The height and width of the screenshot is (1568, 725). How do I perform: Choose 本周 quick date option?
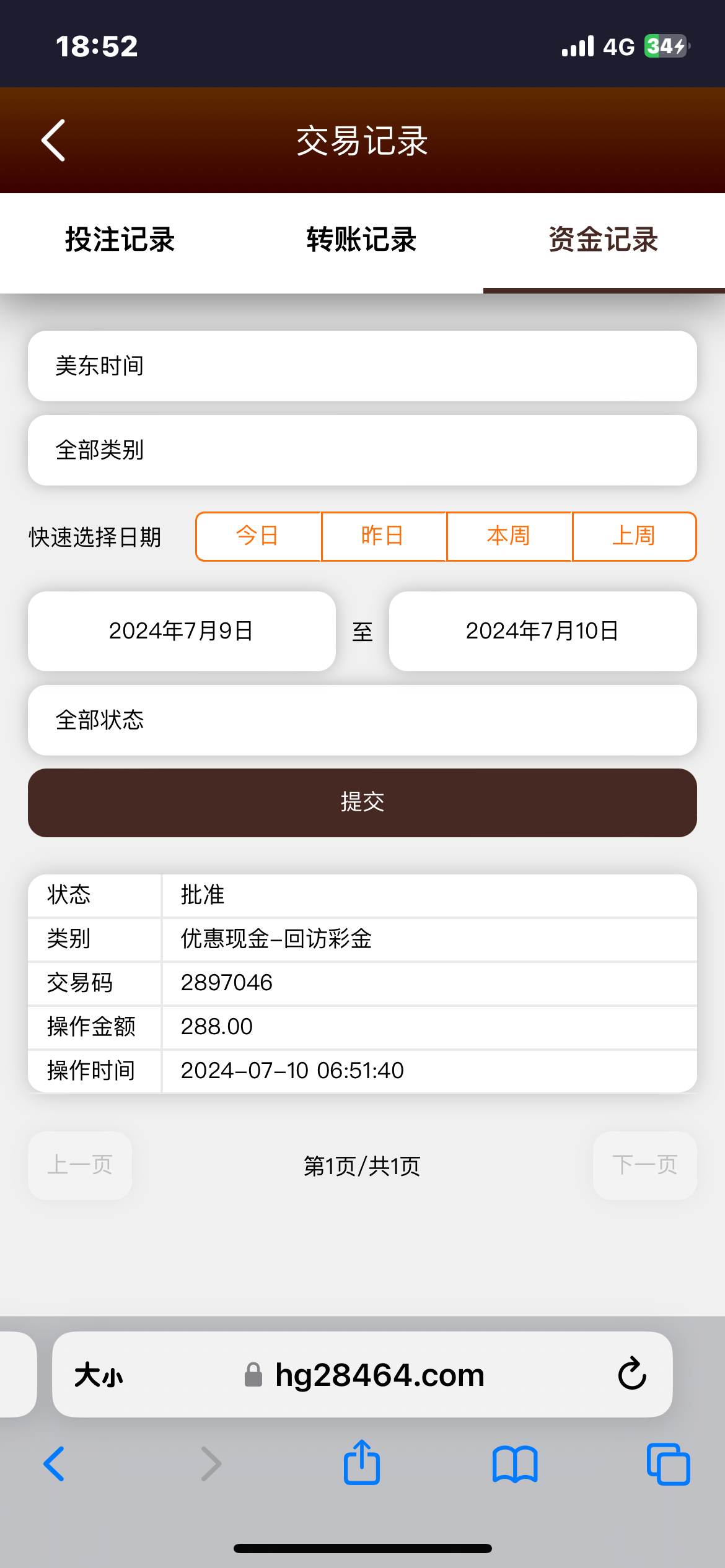(509, 536)
